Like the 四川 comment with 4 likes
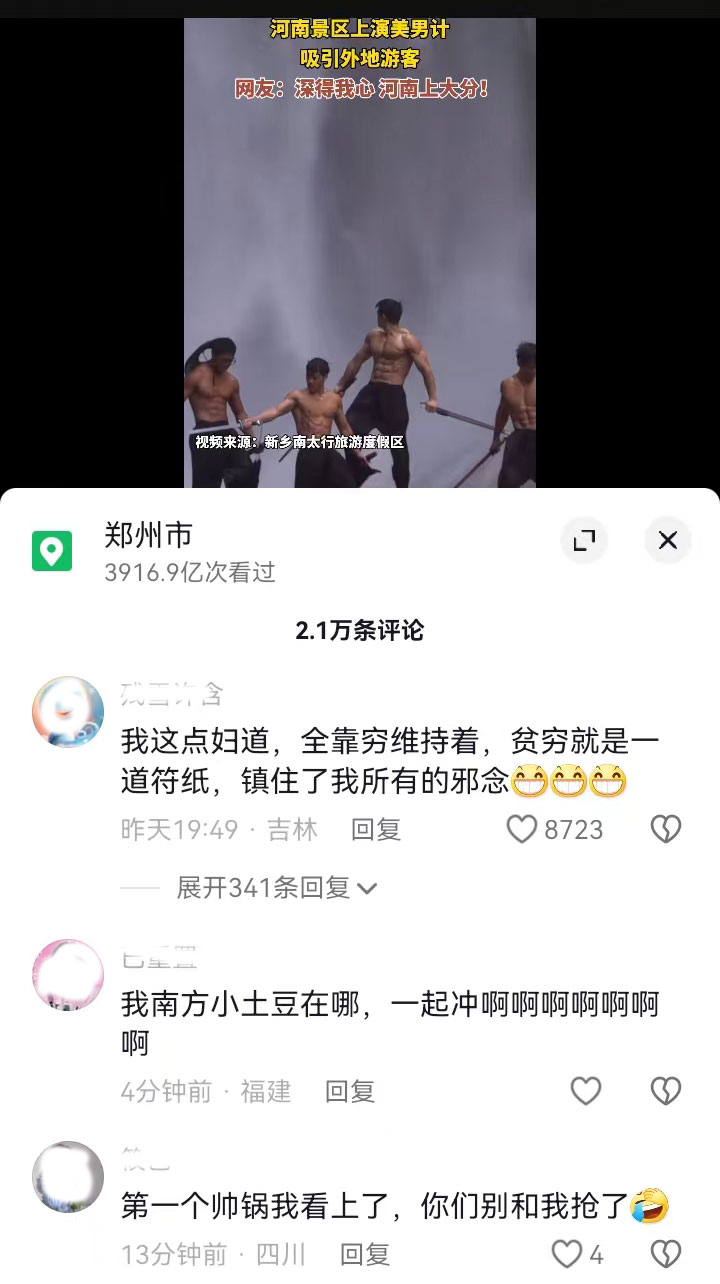Screen dimensions: 720x1284 [x=567, y=1254]
